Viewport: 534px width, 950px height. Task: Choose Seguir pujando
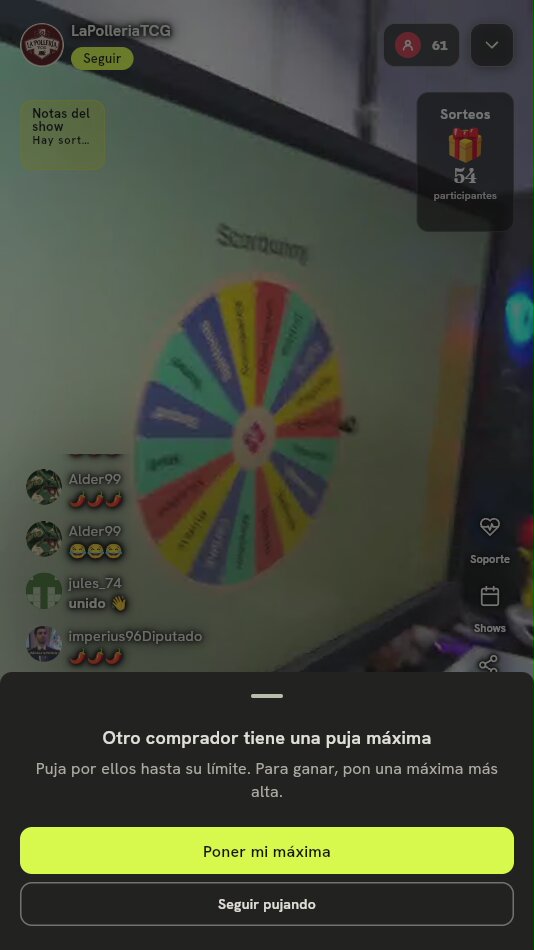point(267,904)
